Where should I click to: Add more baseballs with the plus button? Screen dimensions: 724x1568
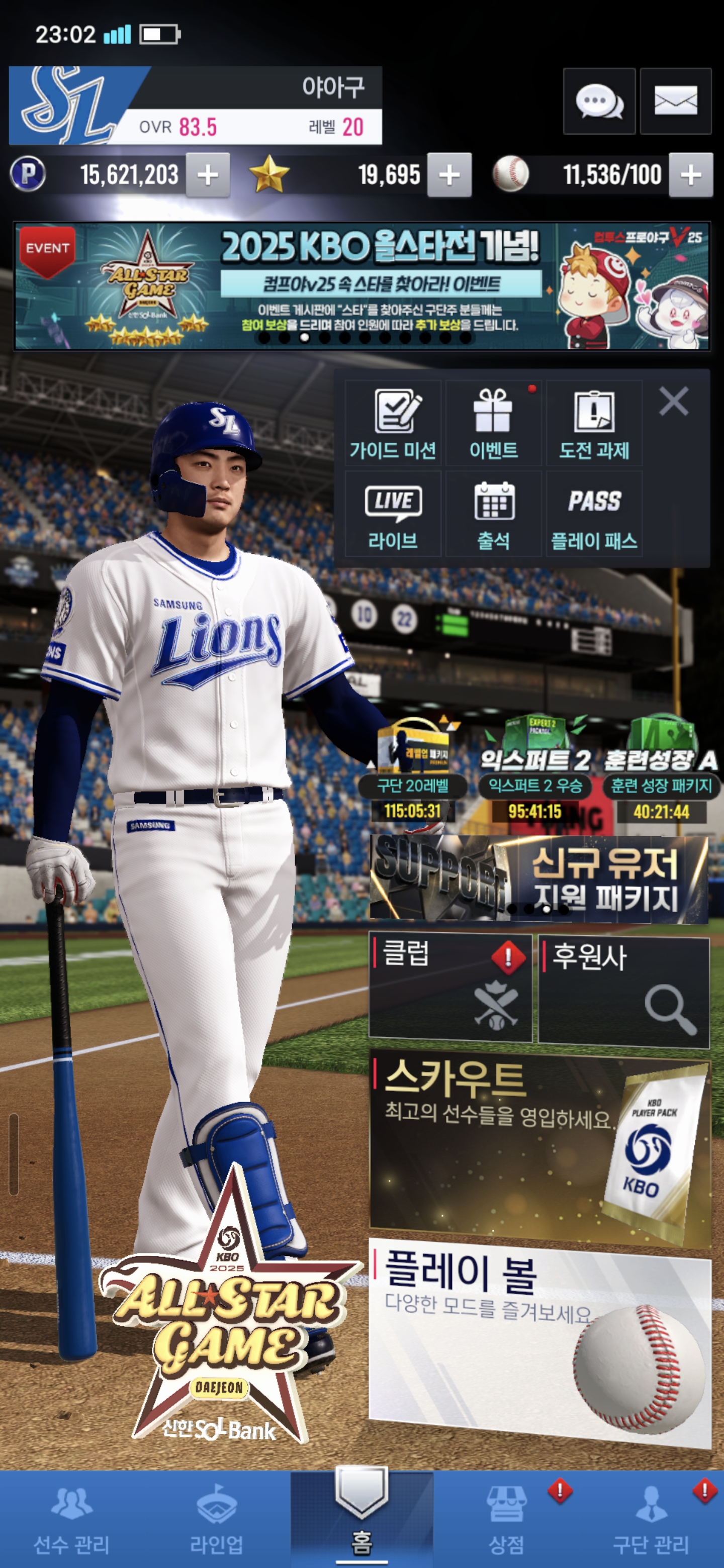pos(690,175)
